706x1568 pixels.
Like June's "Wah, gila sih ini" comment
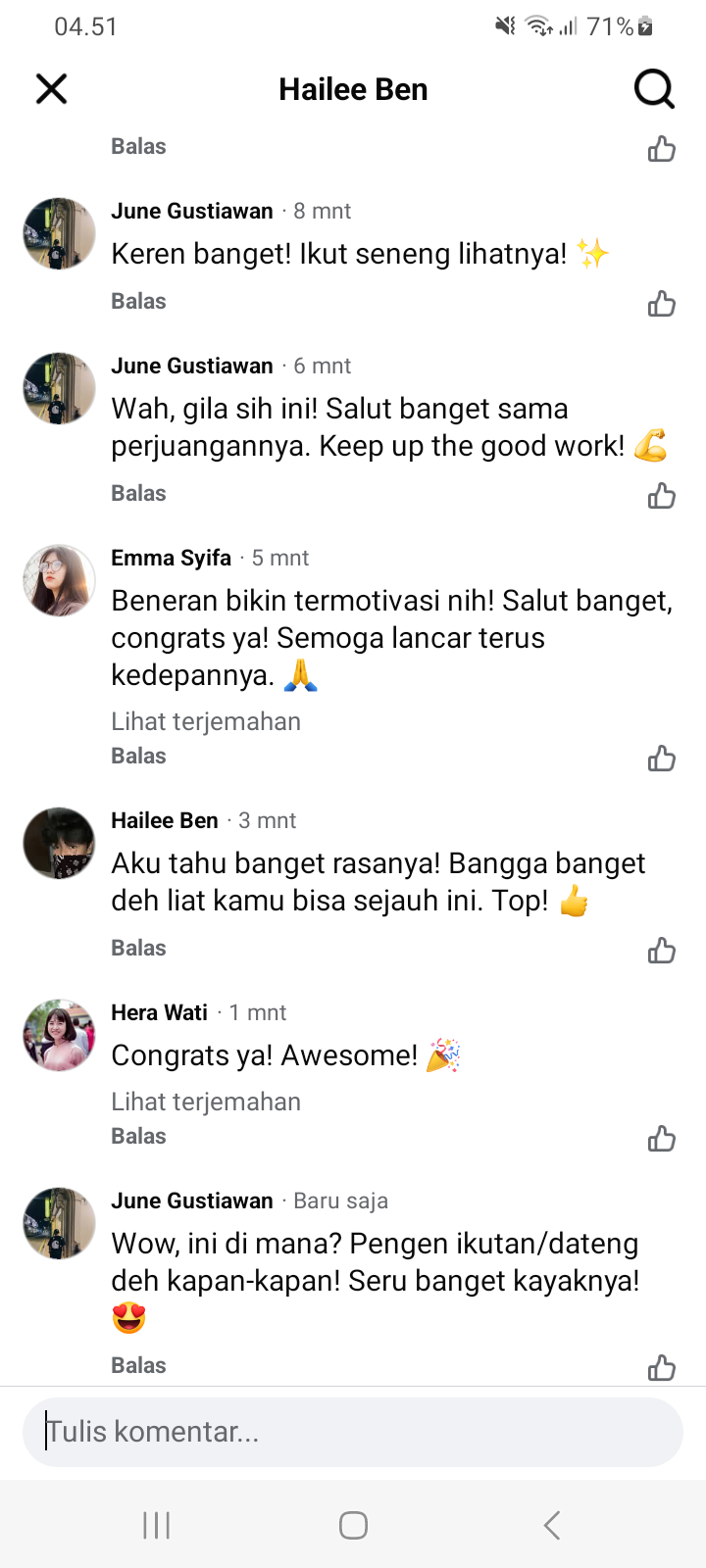[662, 496]
